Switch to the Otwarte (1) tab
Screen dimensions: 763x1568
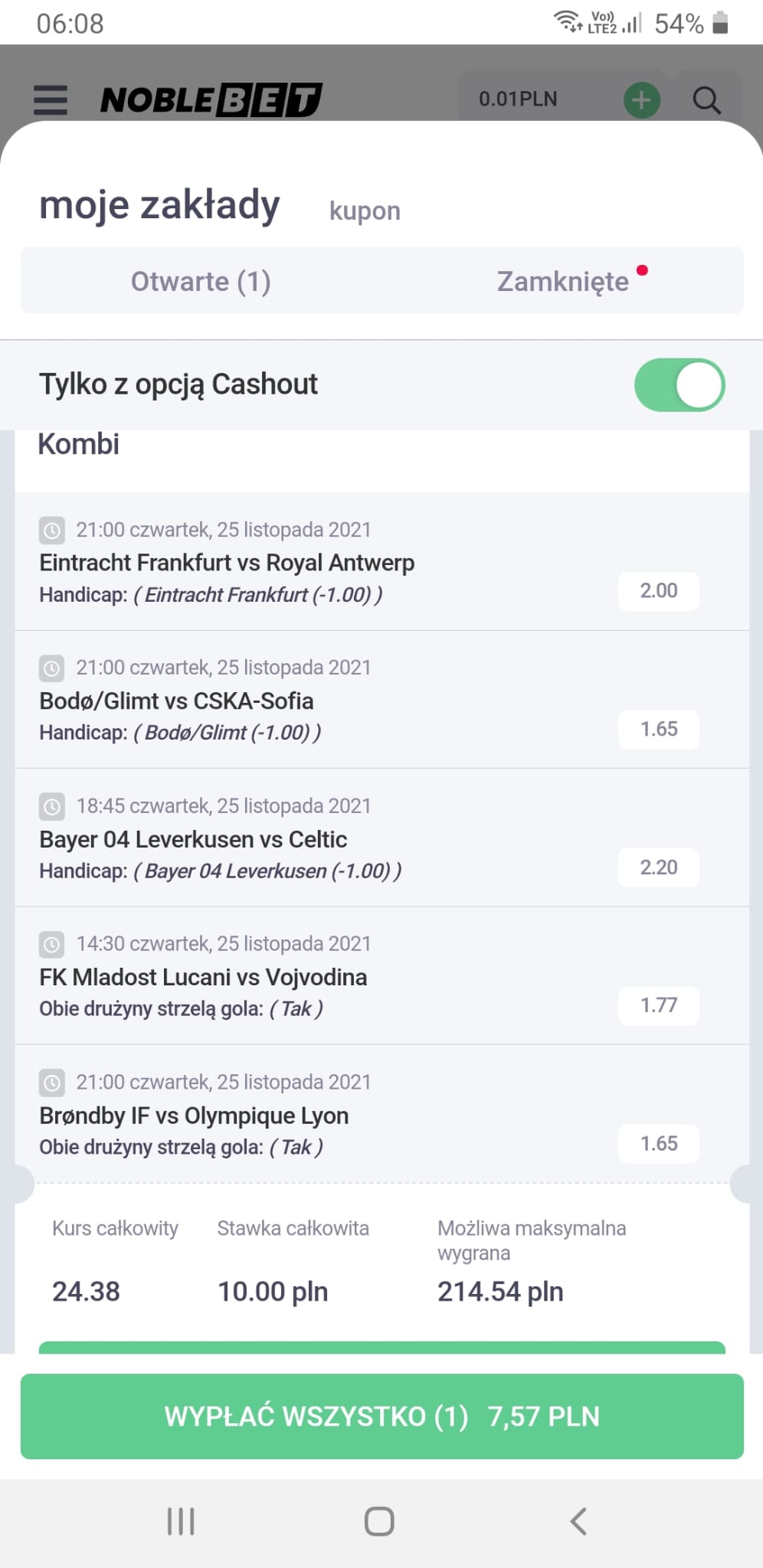point(201,281)
